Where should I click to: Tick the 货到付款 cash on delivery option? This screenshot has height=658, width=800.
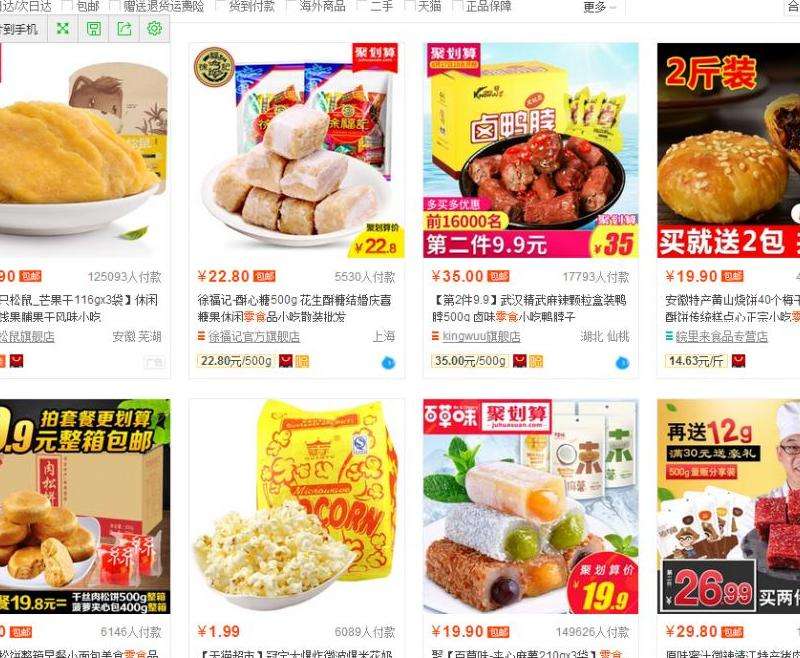coord(220,6)
